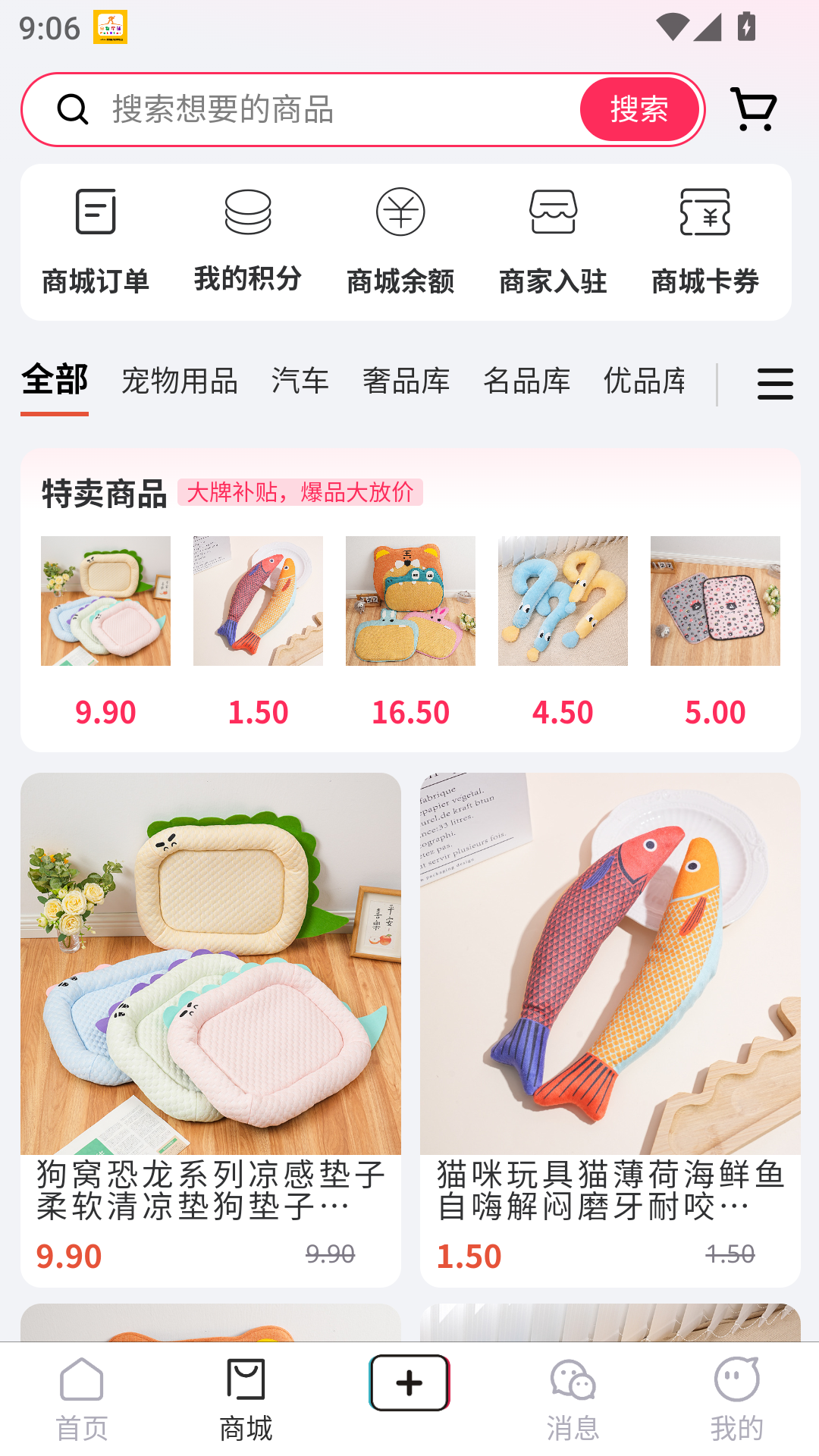
Task: Open the 名品库 category
Action: 527,381
